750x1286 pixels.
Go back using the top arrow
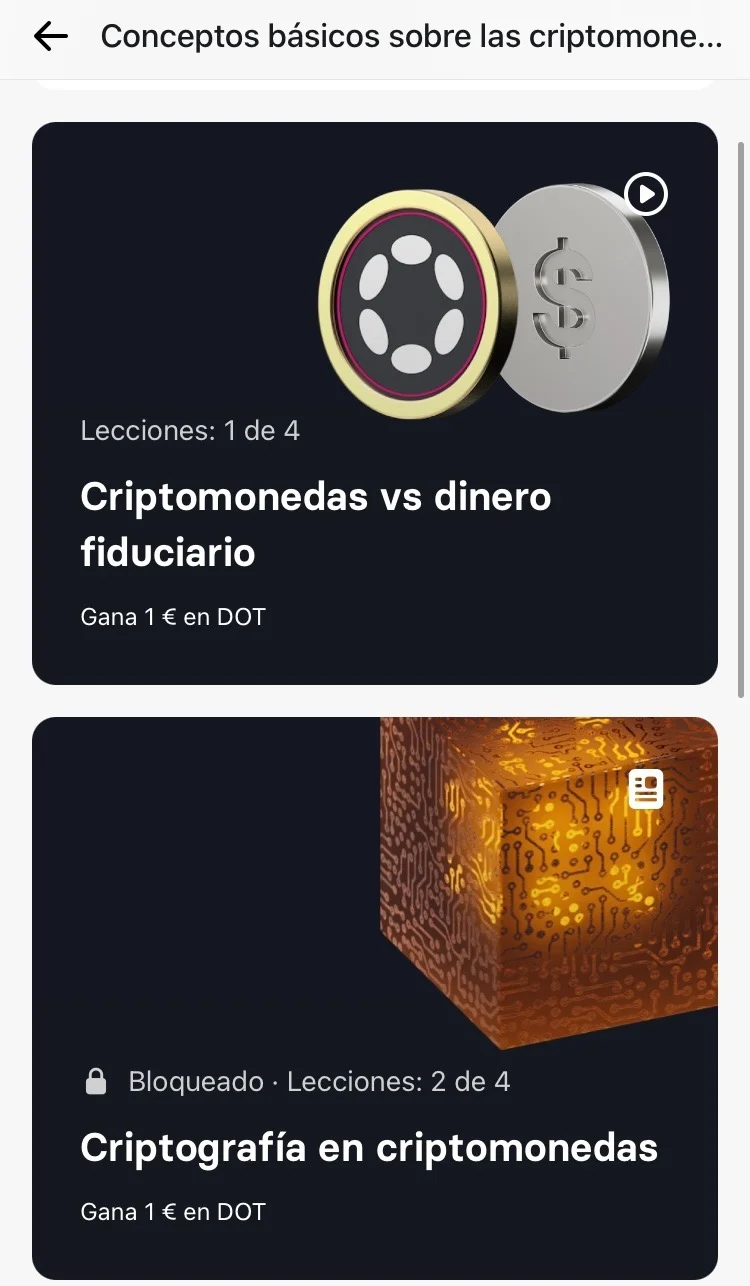(x=50, y=37)
